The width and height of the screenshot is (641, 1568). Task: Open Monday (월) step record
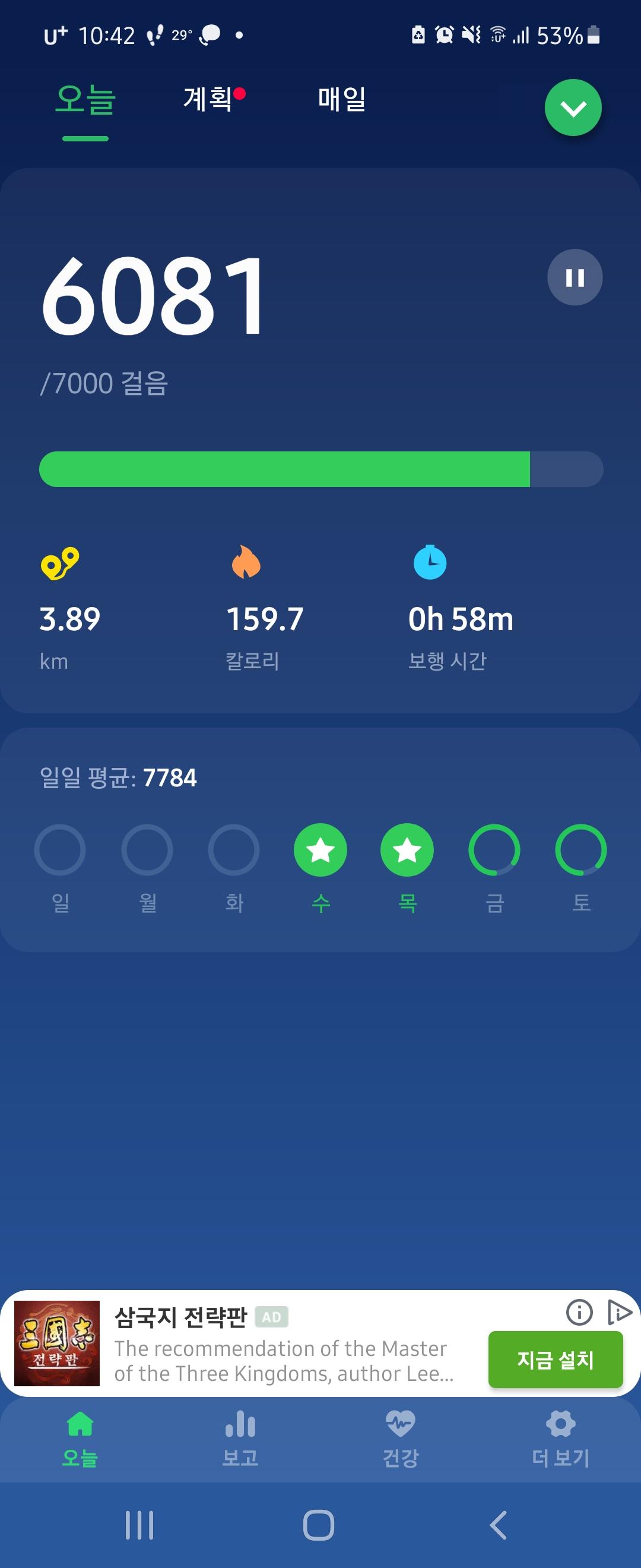point(147,851)
